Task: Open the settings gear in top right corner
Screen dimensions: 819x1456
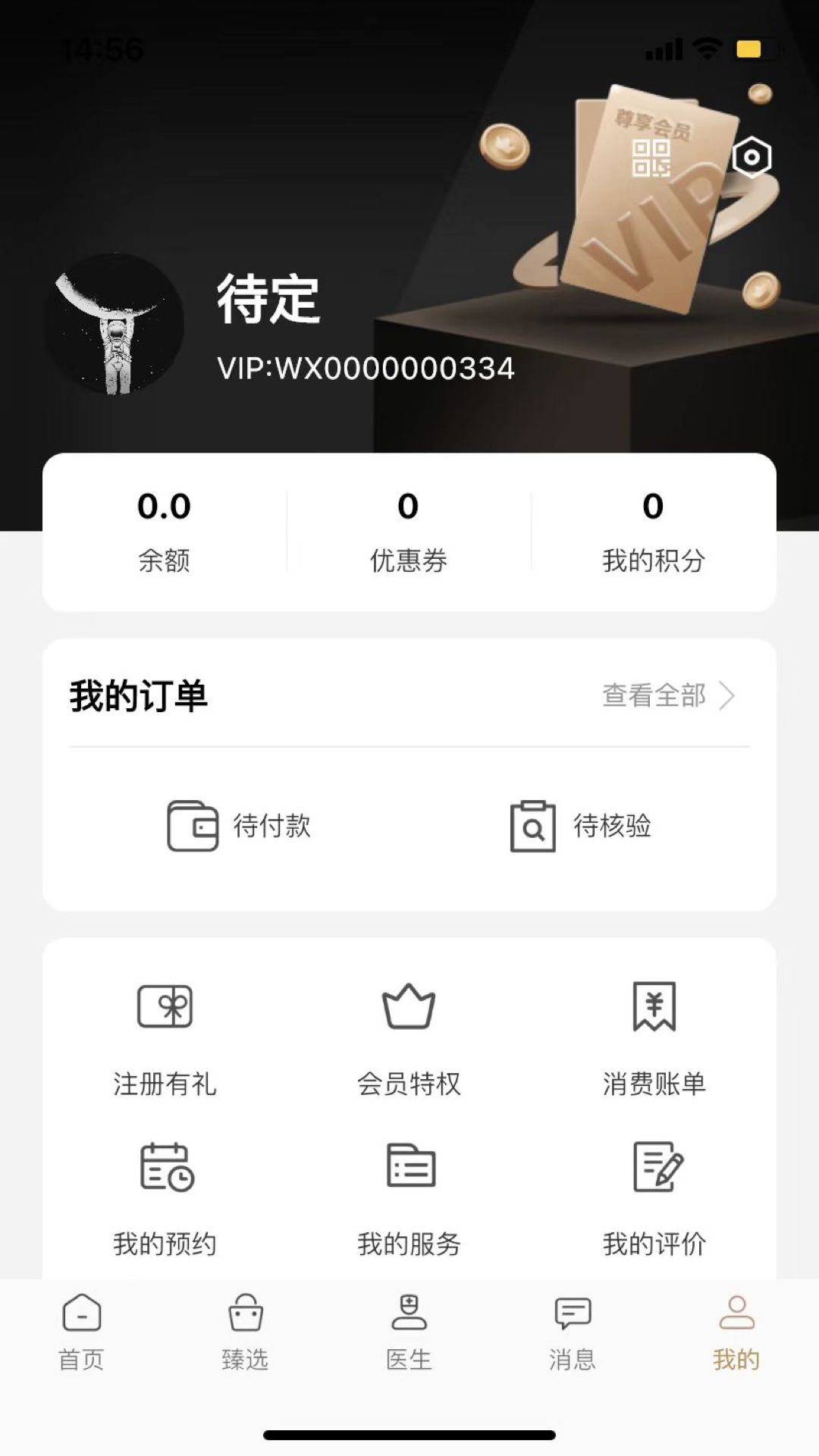Action: 752,157
